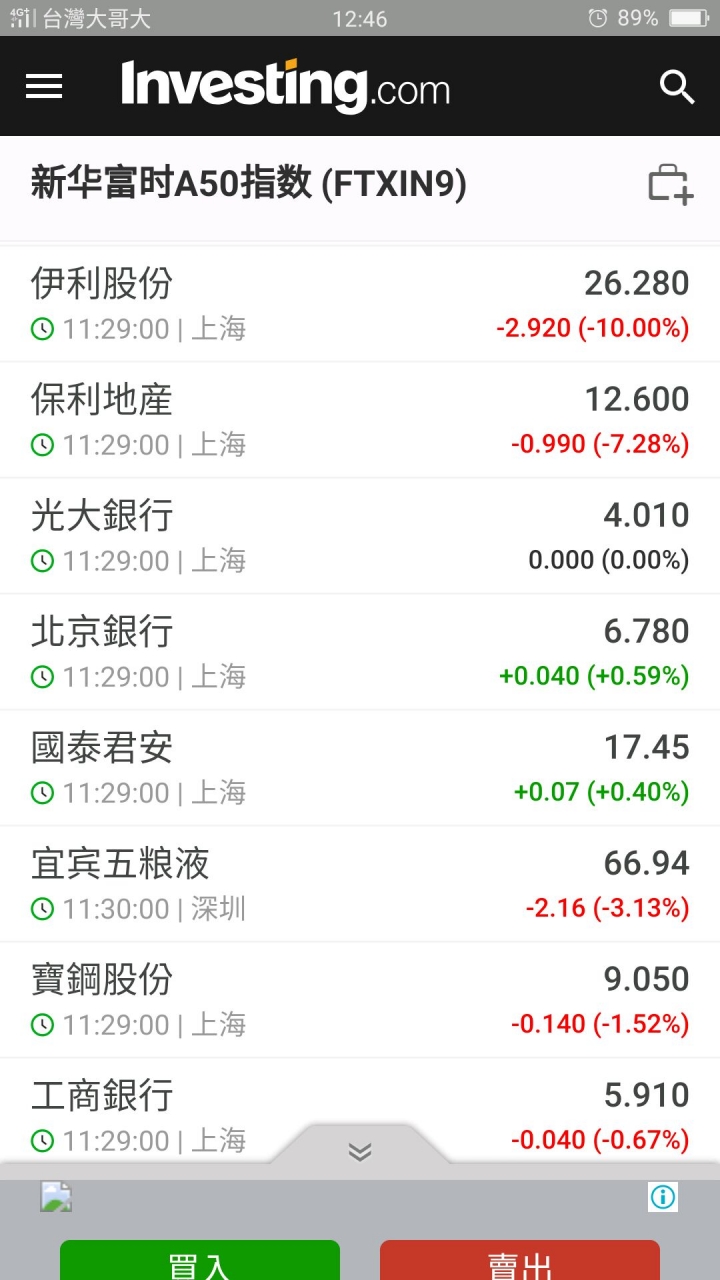Open the hamburger drawer menu
This screenshot has width=720, height=1280.
[44, 87]
